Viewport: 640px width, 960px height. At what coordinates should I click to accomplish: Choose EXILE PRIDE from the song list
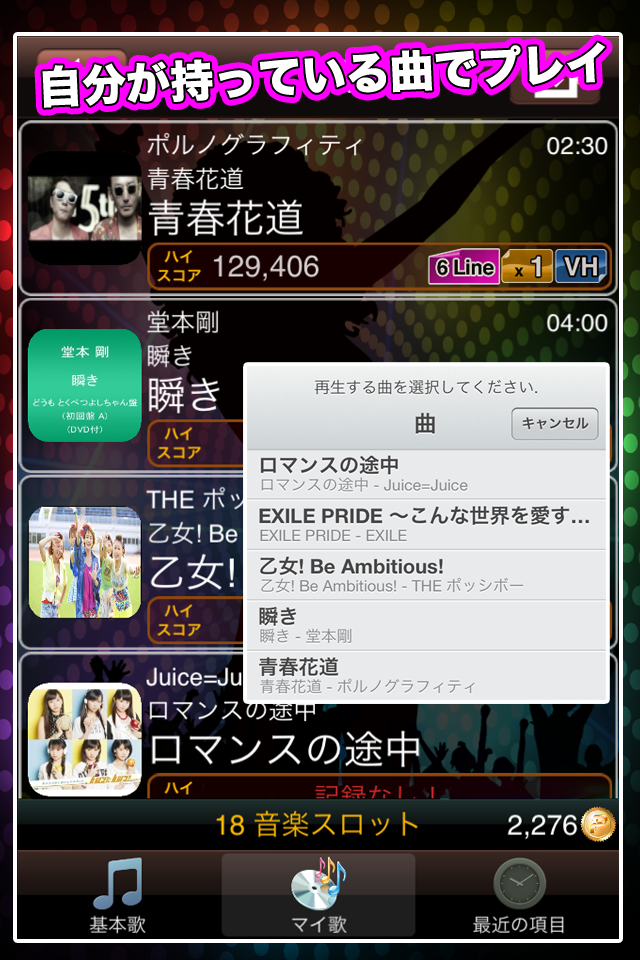pos(427,524)
